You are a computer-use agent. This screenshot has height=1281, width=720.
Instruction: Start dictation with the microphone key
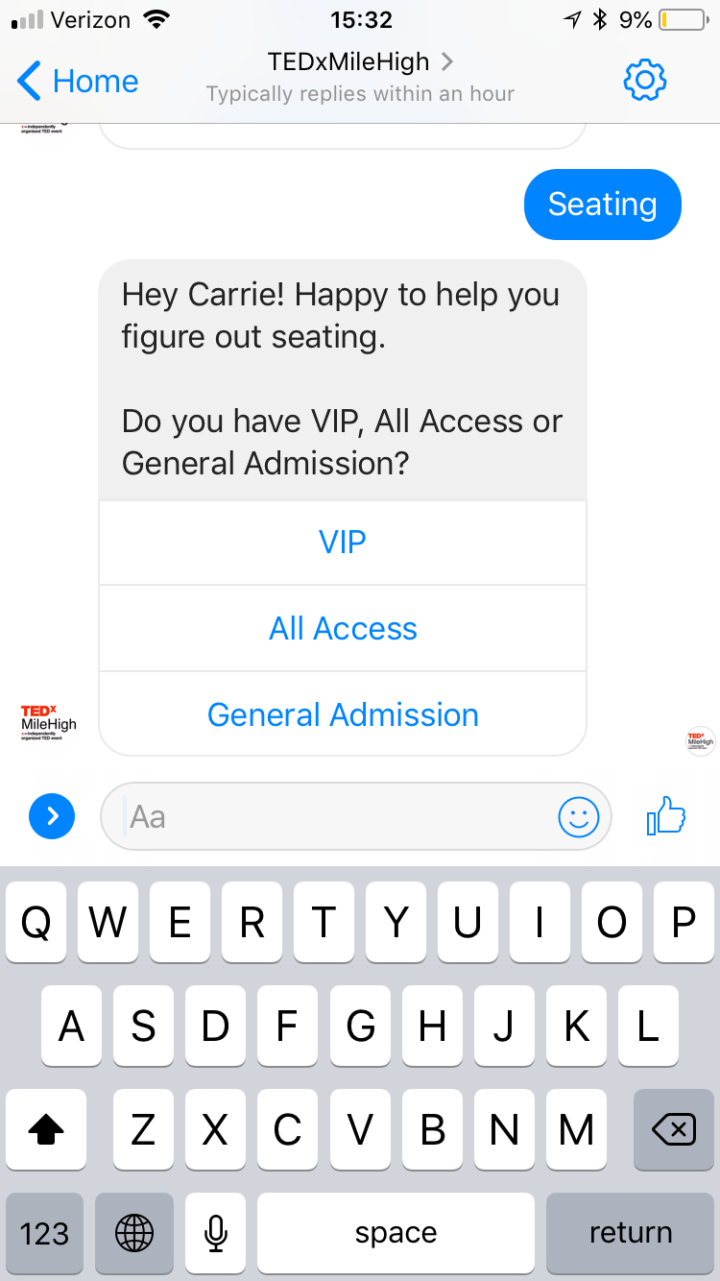point(215,1233)
